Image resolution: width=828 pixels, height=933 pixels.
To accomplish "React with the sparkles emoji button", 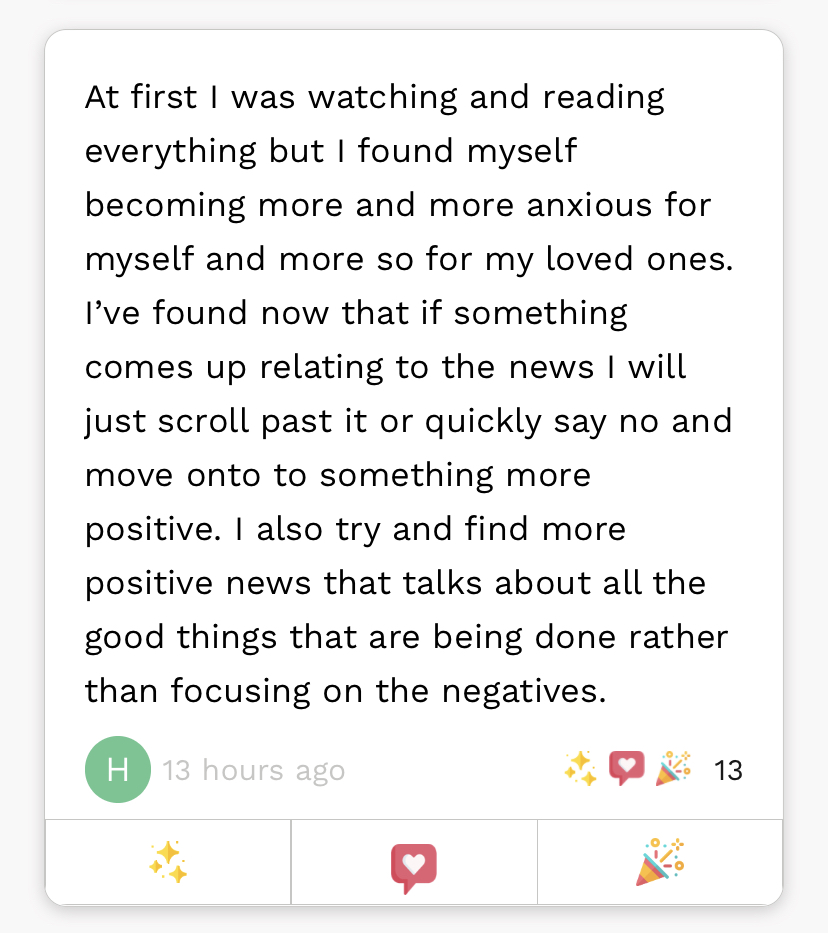I will point(168,862).
